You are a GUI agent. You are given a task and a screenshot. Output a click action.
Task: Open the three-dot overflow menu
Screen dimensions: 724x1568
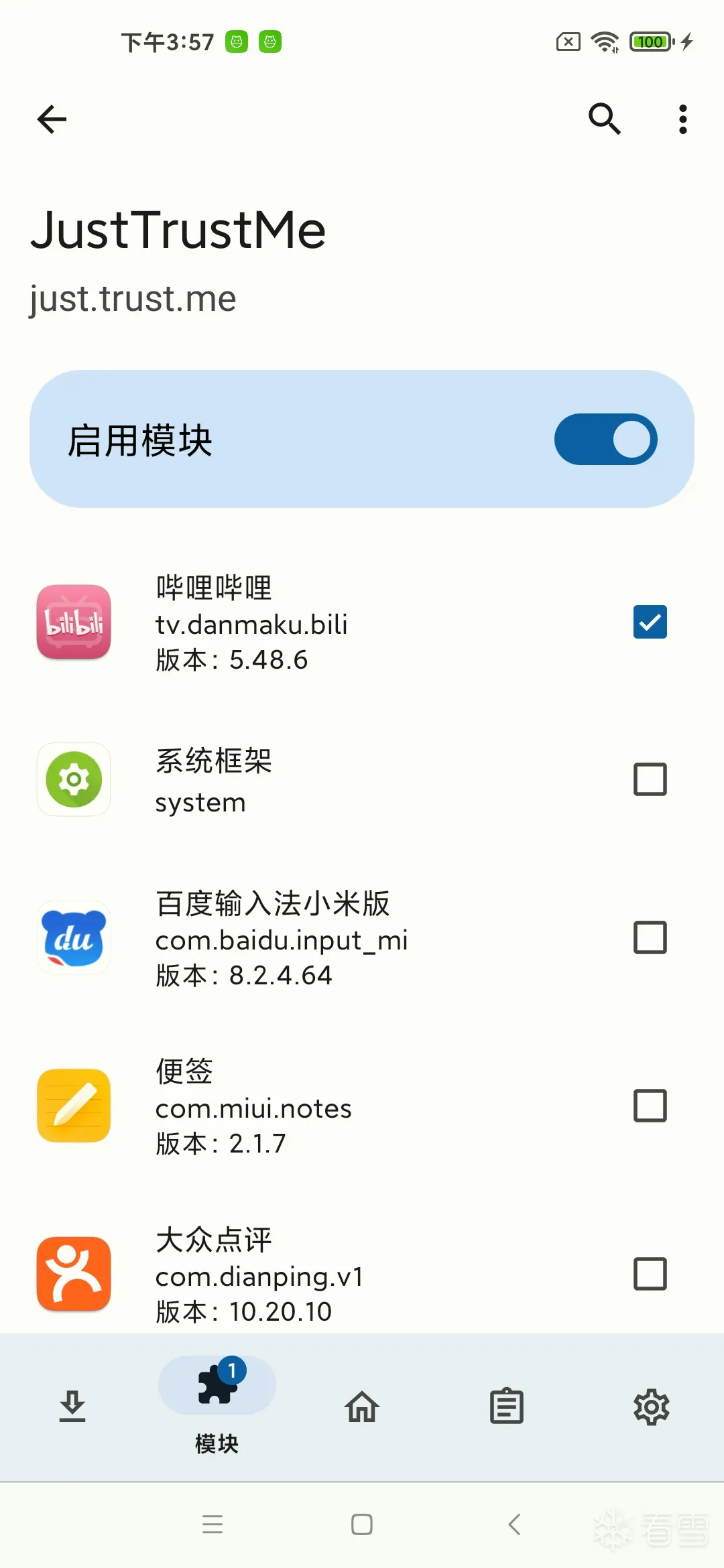coord(682,119)
